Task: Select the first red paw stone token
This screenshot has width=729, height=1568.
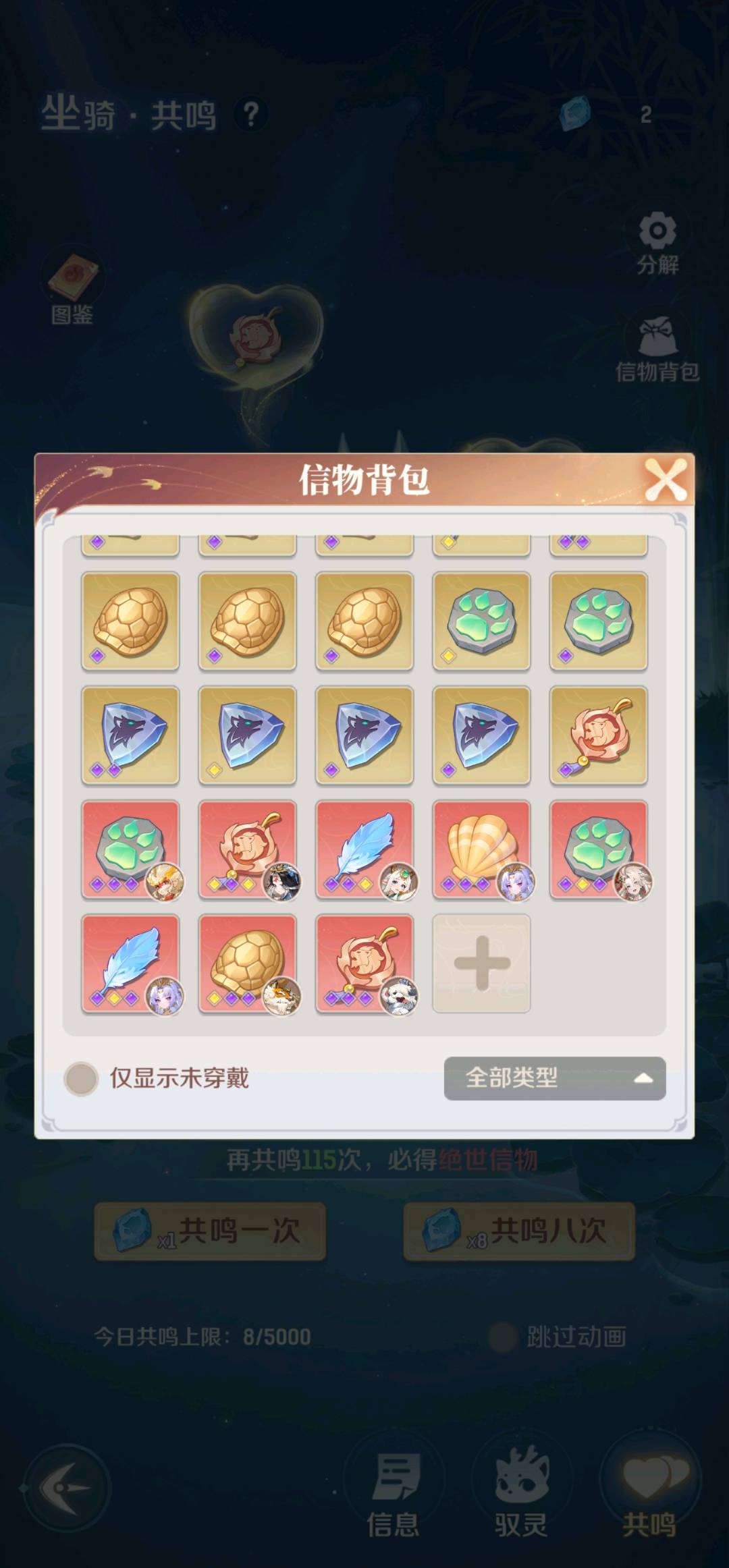Action: coord(130,849)
